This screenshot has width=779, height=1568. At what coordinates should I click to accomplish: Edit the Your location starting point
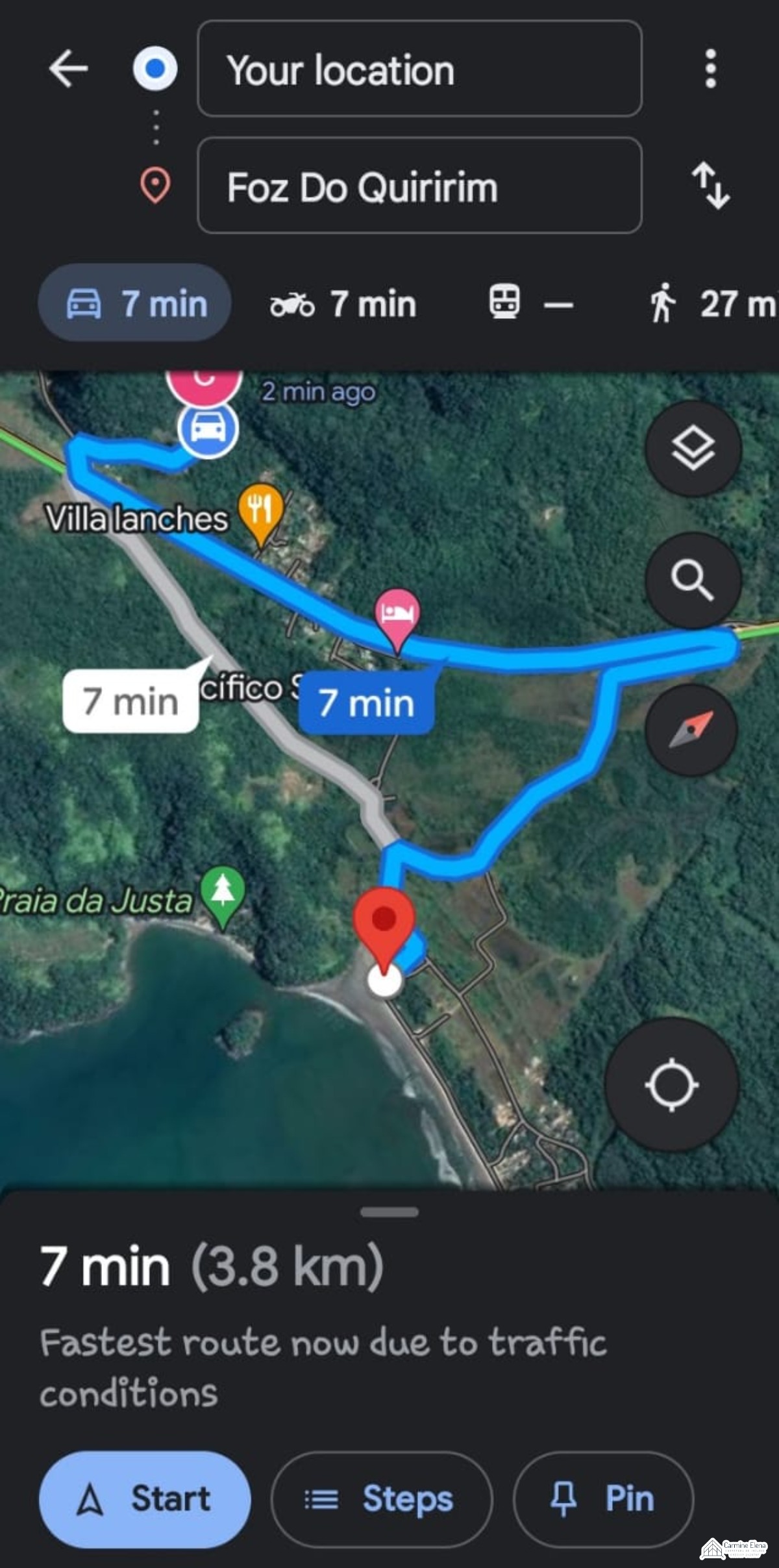coord(419,69)
